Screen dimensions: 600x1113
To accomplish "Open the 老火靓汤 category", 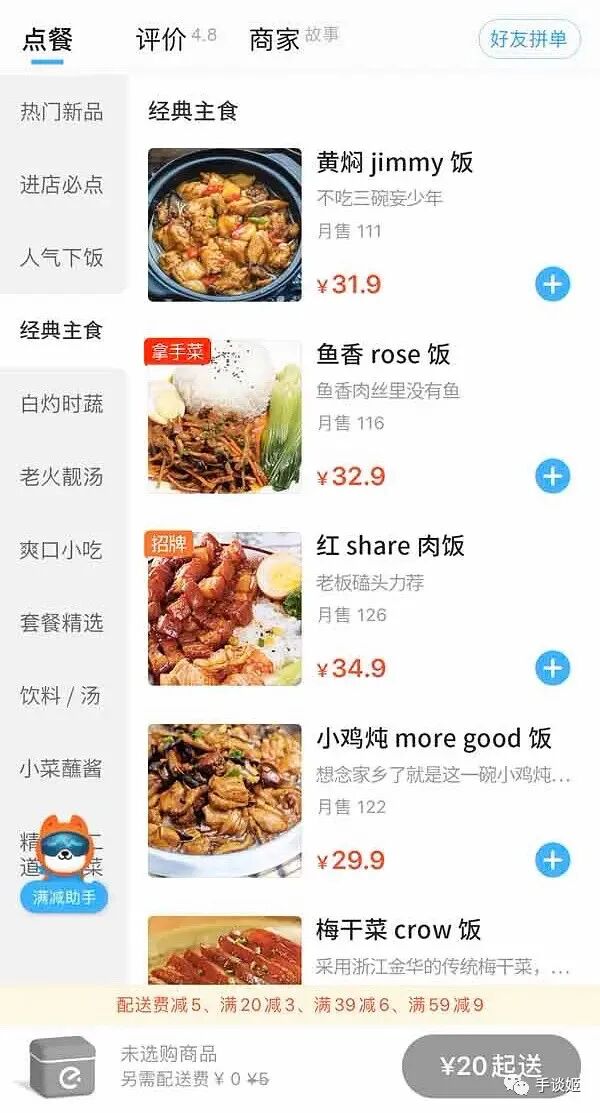I will [x=62, y=477].
